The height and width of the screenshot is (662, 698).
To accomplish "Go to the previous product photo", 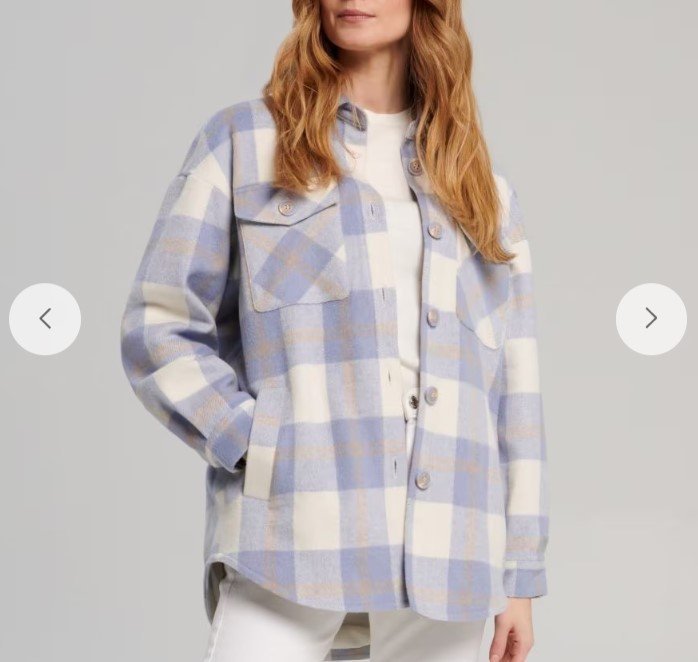I will [x=45, y=319].
